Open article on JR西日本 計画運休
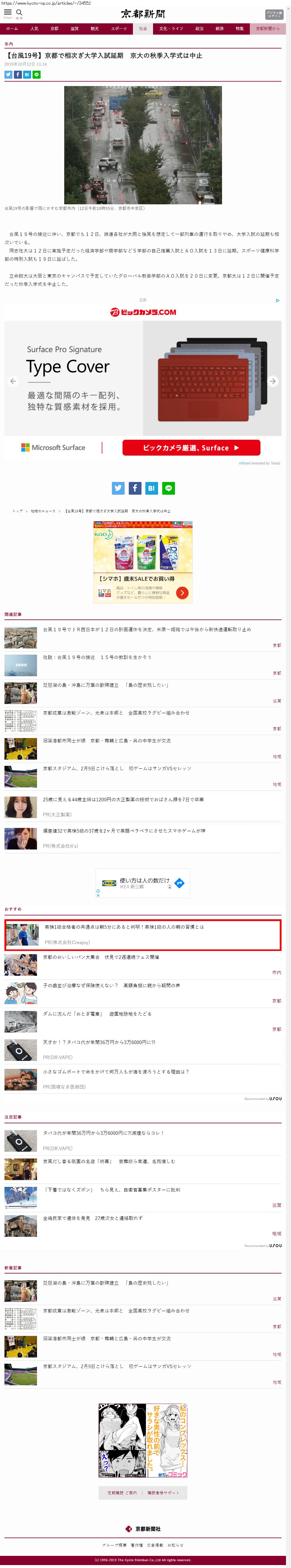 pyautogui.click(x=147, y=630)
